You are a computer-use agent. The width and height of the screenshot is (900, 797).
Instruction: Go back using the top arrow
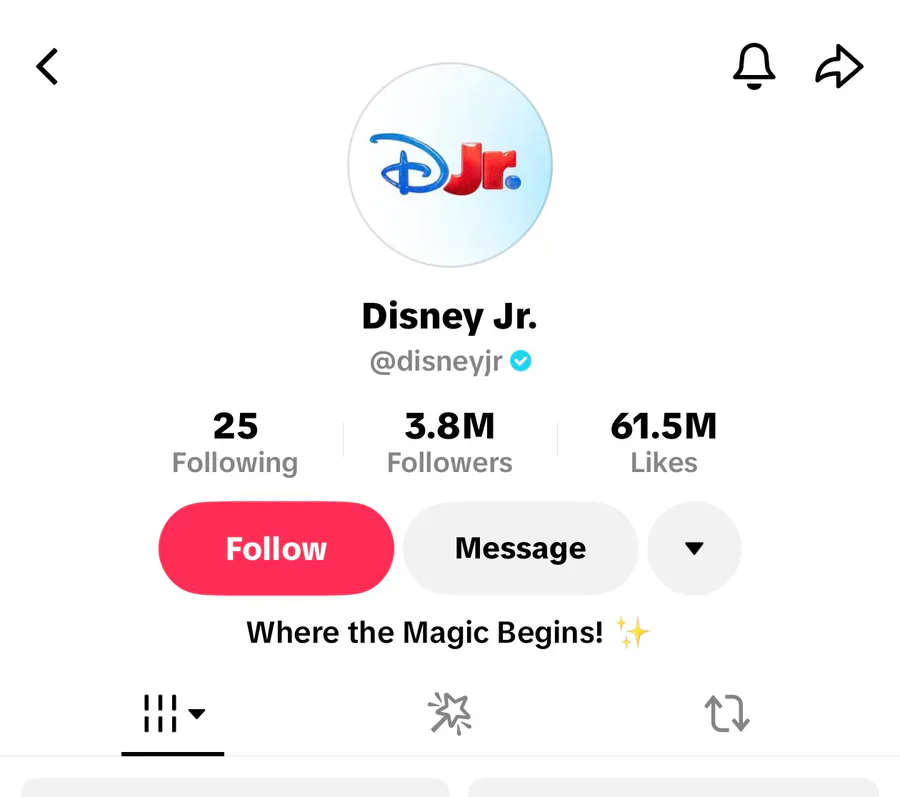pos(47,67)
